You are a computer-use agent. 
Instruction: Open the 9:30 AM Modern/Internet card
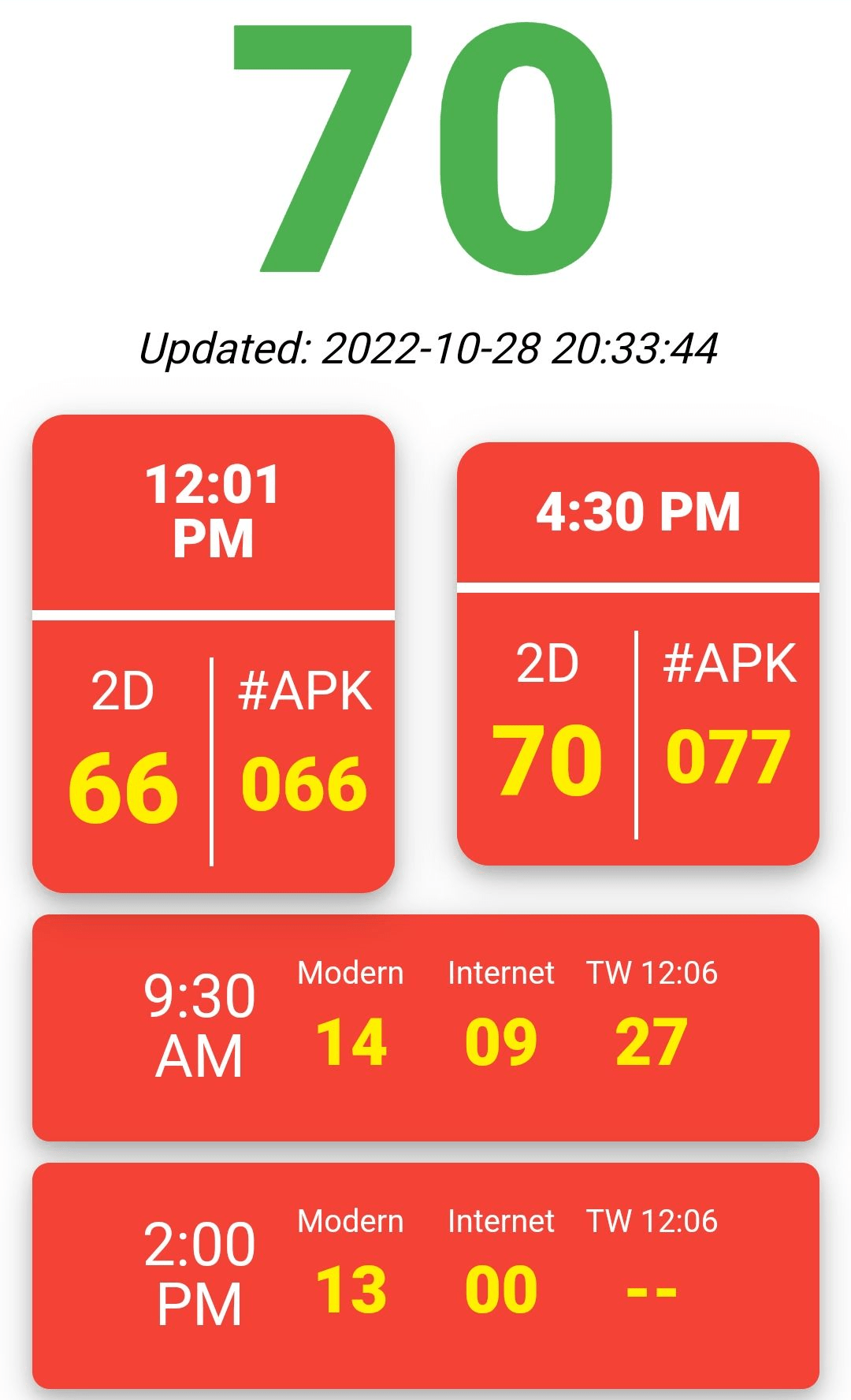(425, 1027)
